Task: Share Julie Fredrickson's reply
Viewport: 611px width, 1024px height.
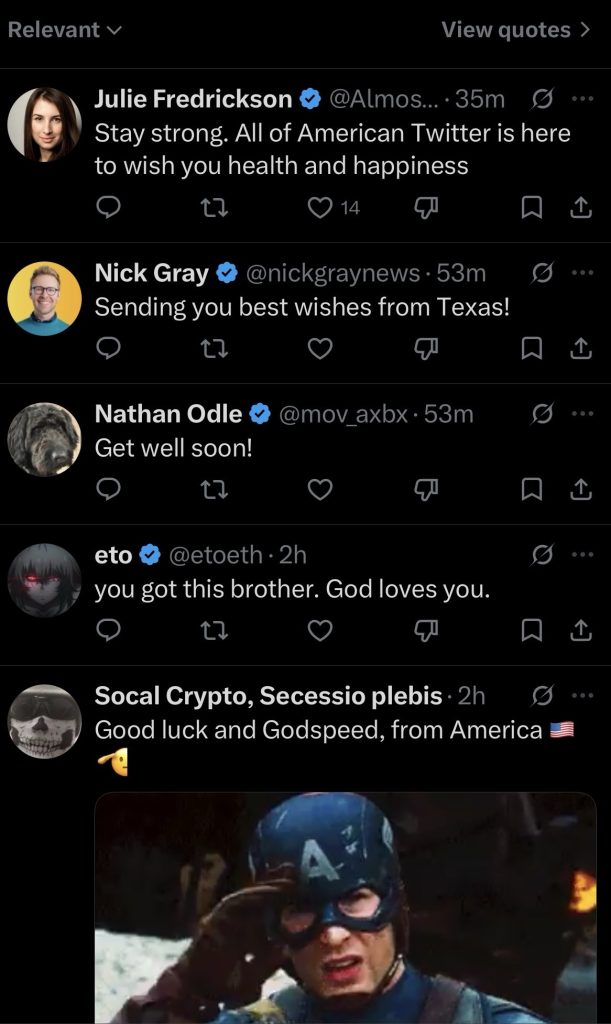Action: point(580,207)
